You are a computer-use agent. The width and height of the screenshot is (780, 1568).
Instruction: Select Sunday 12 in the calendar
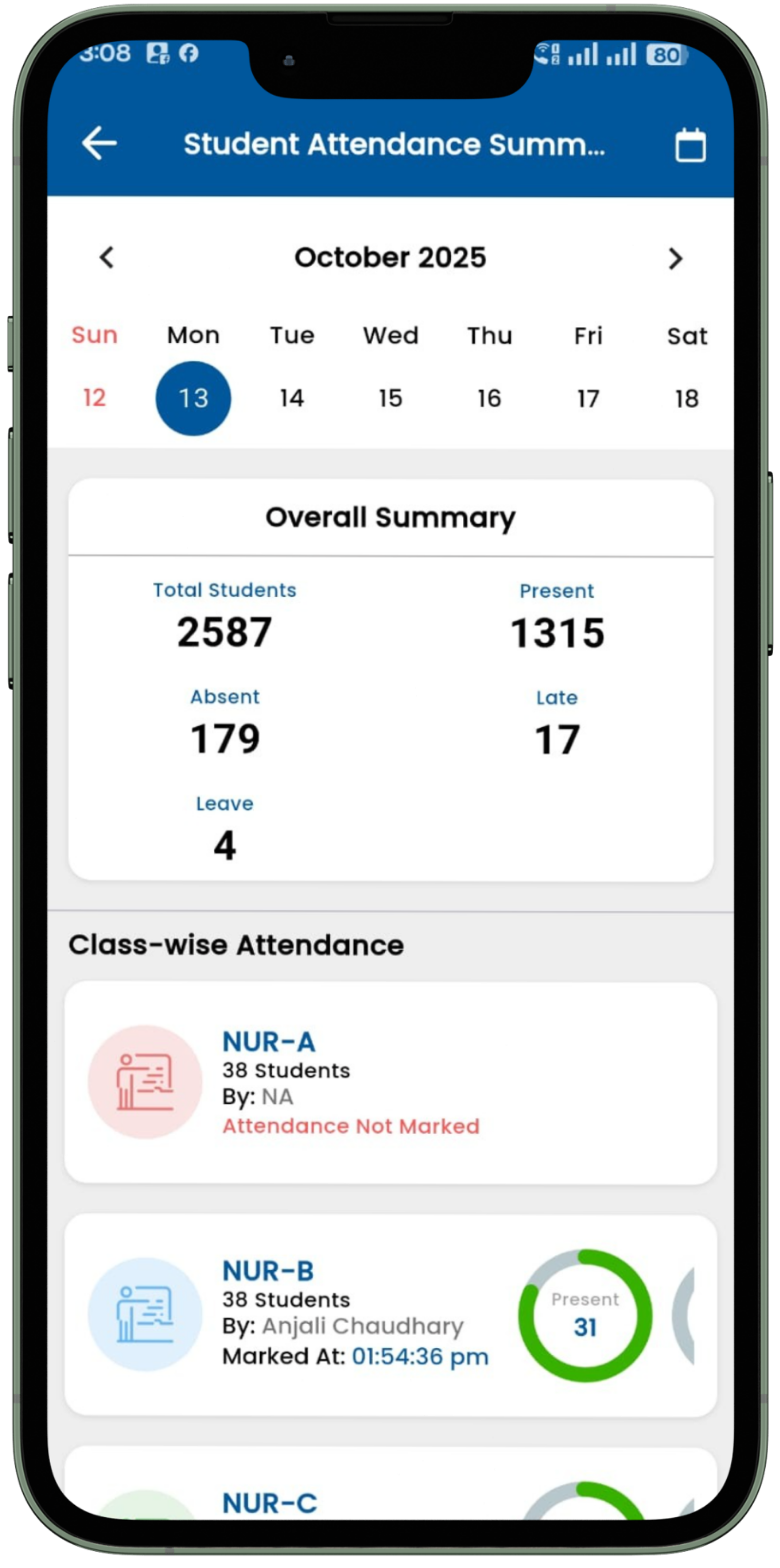(94, 398)
